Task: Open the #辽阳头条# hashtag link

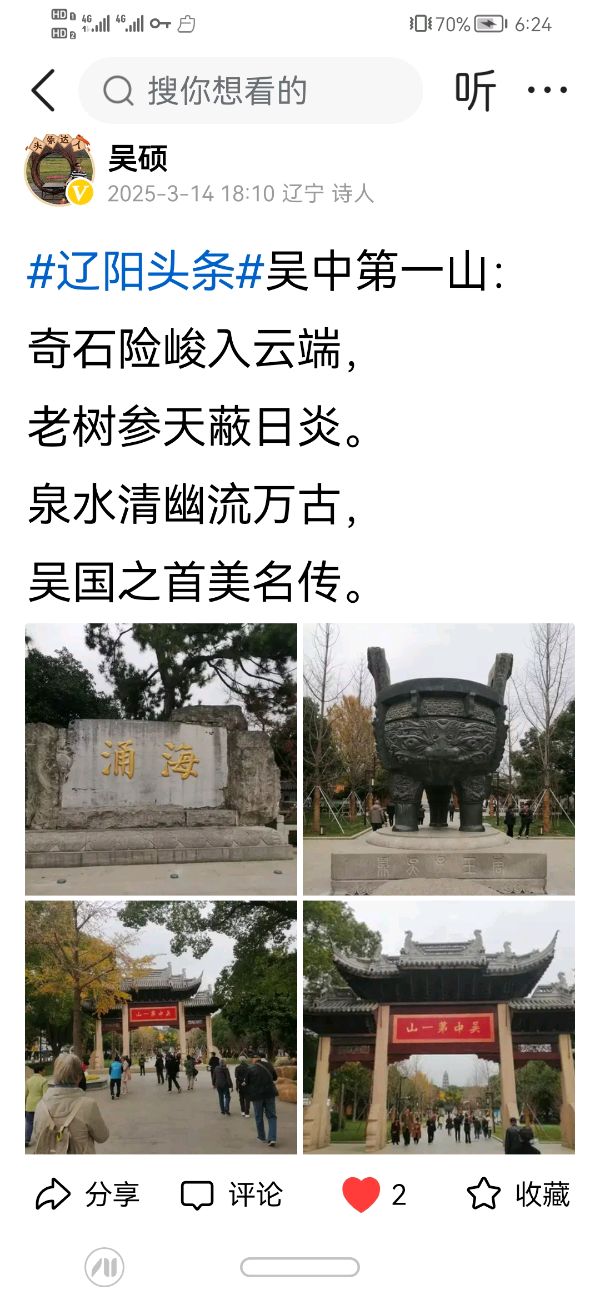Action: click(145, 272)
